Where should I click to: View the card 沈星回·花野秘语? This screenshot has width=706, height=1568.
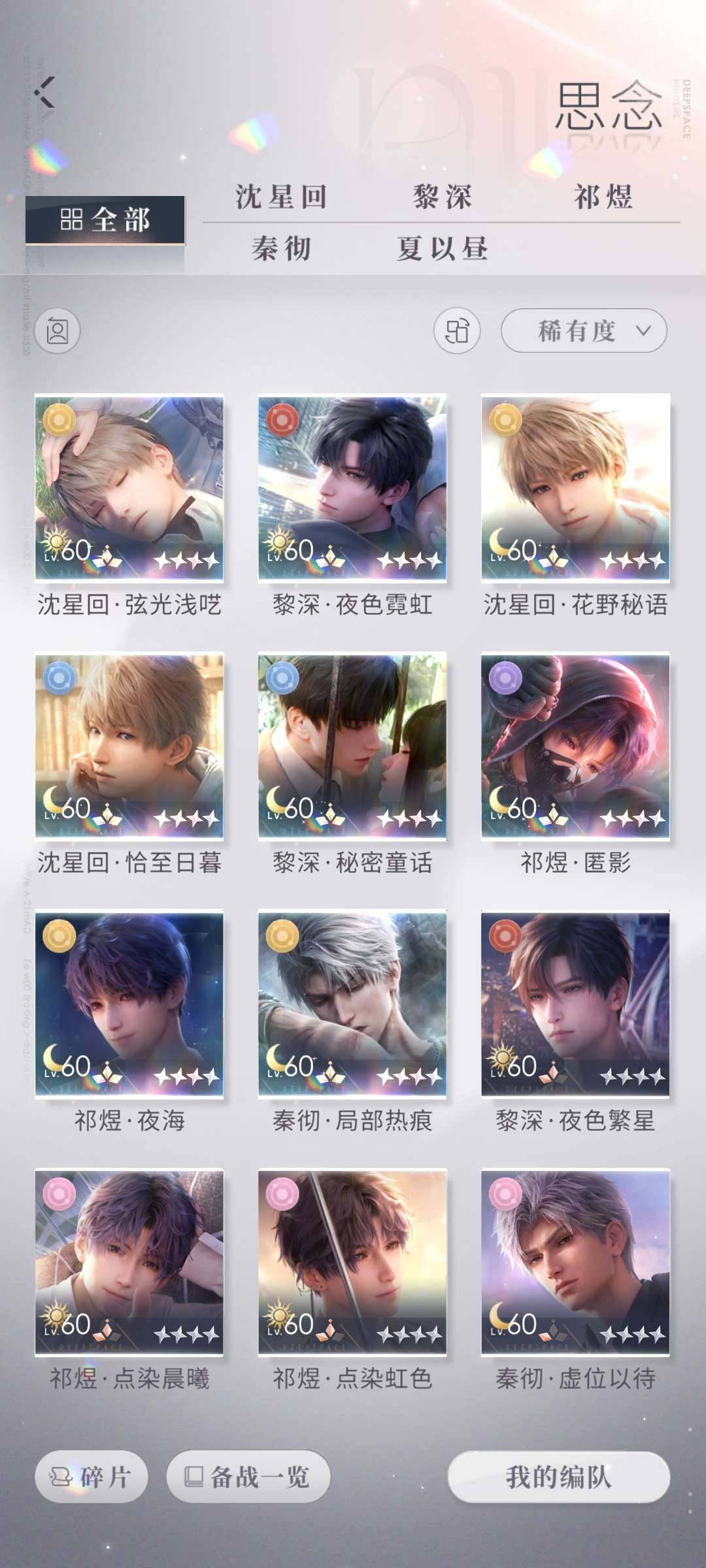575,488
